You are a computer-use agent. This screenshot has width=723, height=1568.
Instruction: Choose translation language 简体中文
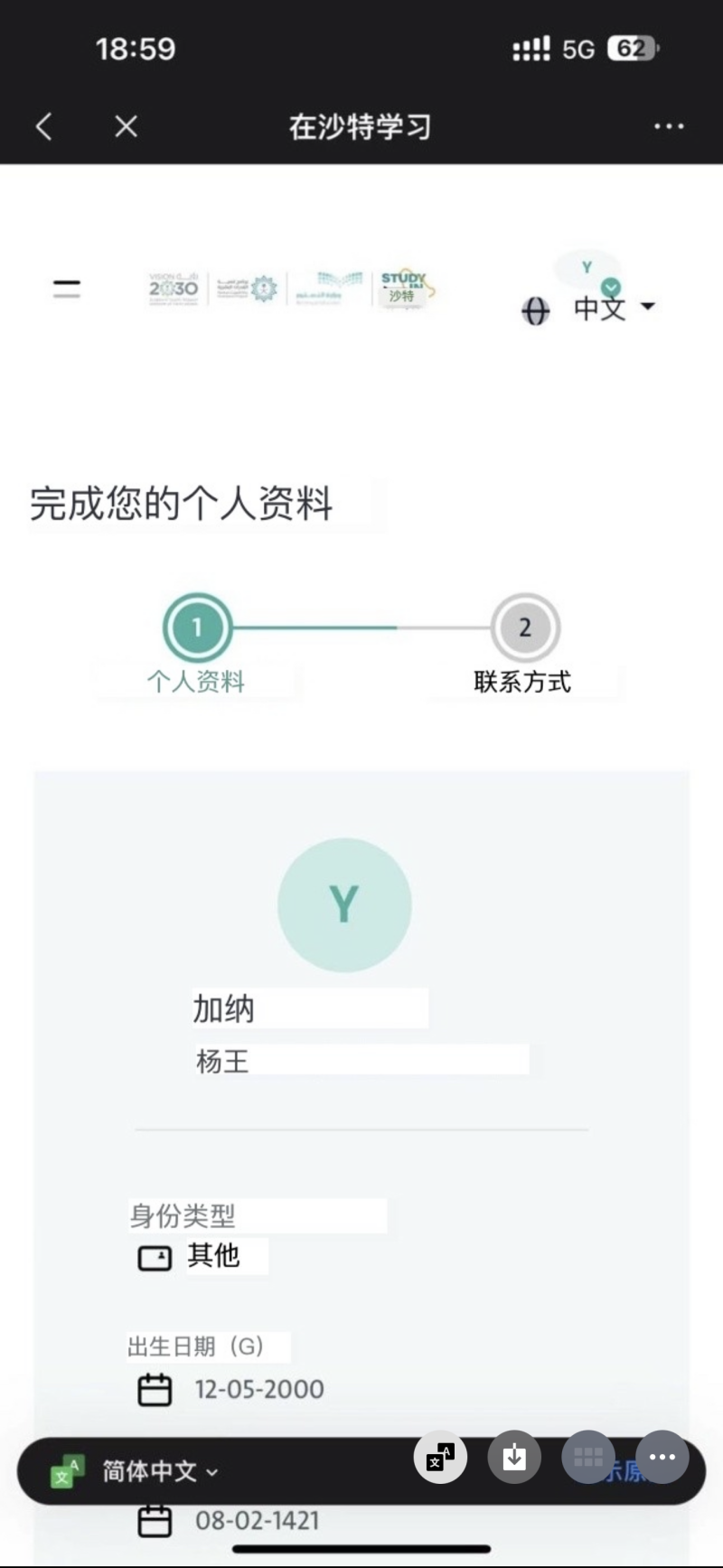pyautogui.click(x=159, y=1471)
